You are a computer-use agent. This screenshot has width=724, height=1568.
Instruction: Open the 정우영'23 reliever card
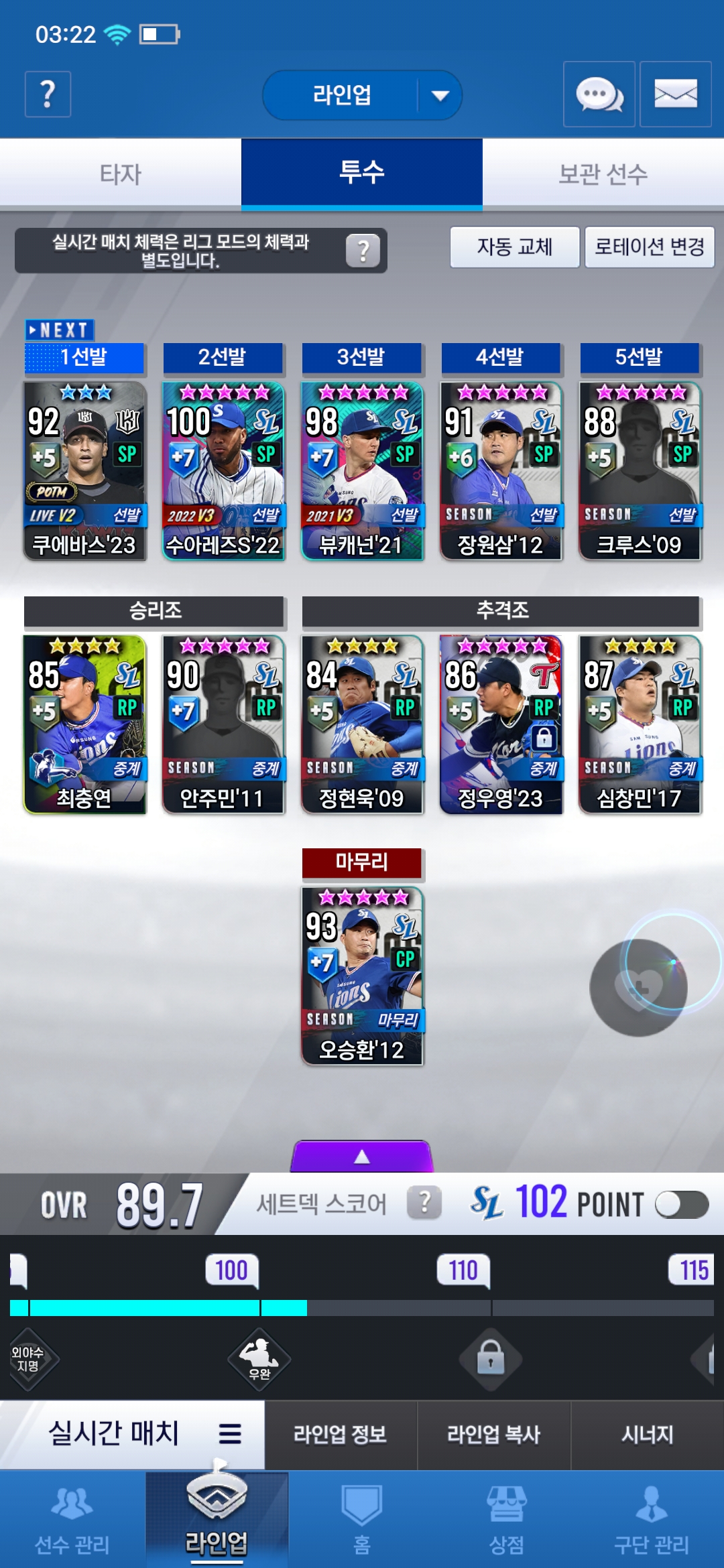(x=501, y=724)
